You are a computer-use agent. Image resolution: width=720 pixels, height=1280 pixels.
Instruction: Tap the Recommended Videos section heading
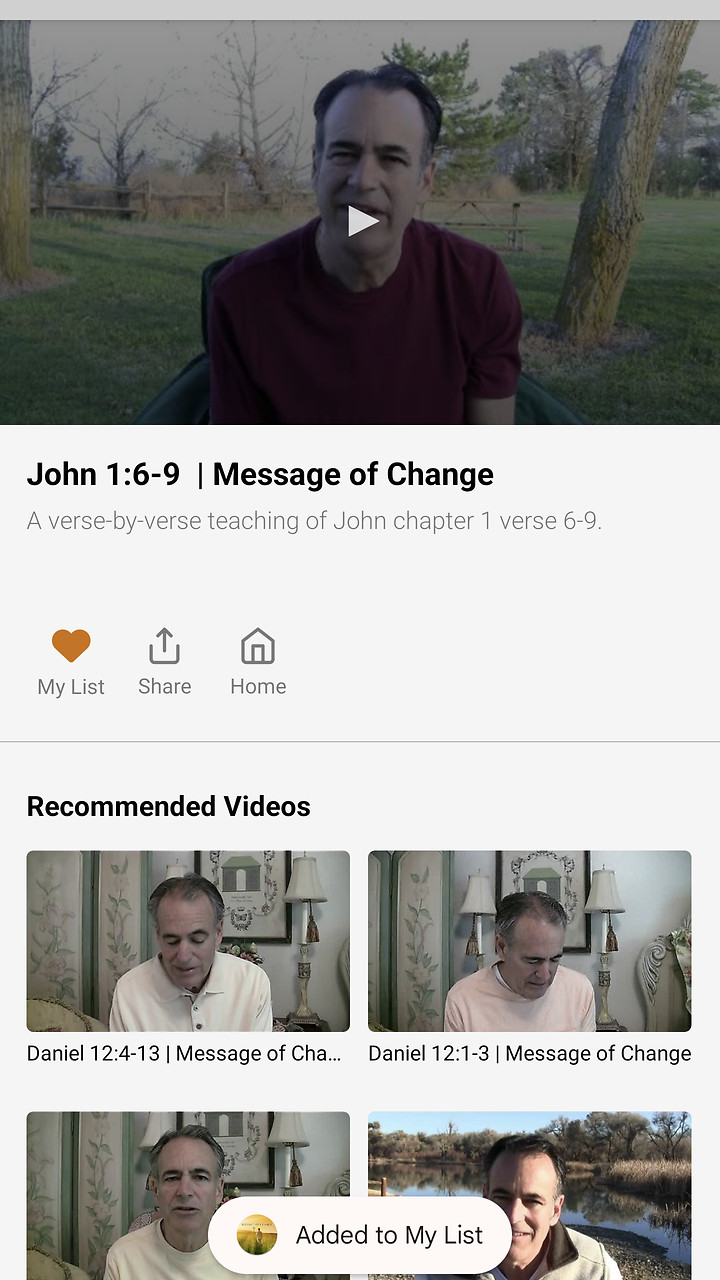point(169,806)
